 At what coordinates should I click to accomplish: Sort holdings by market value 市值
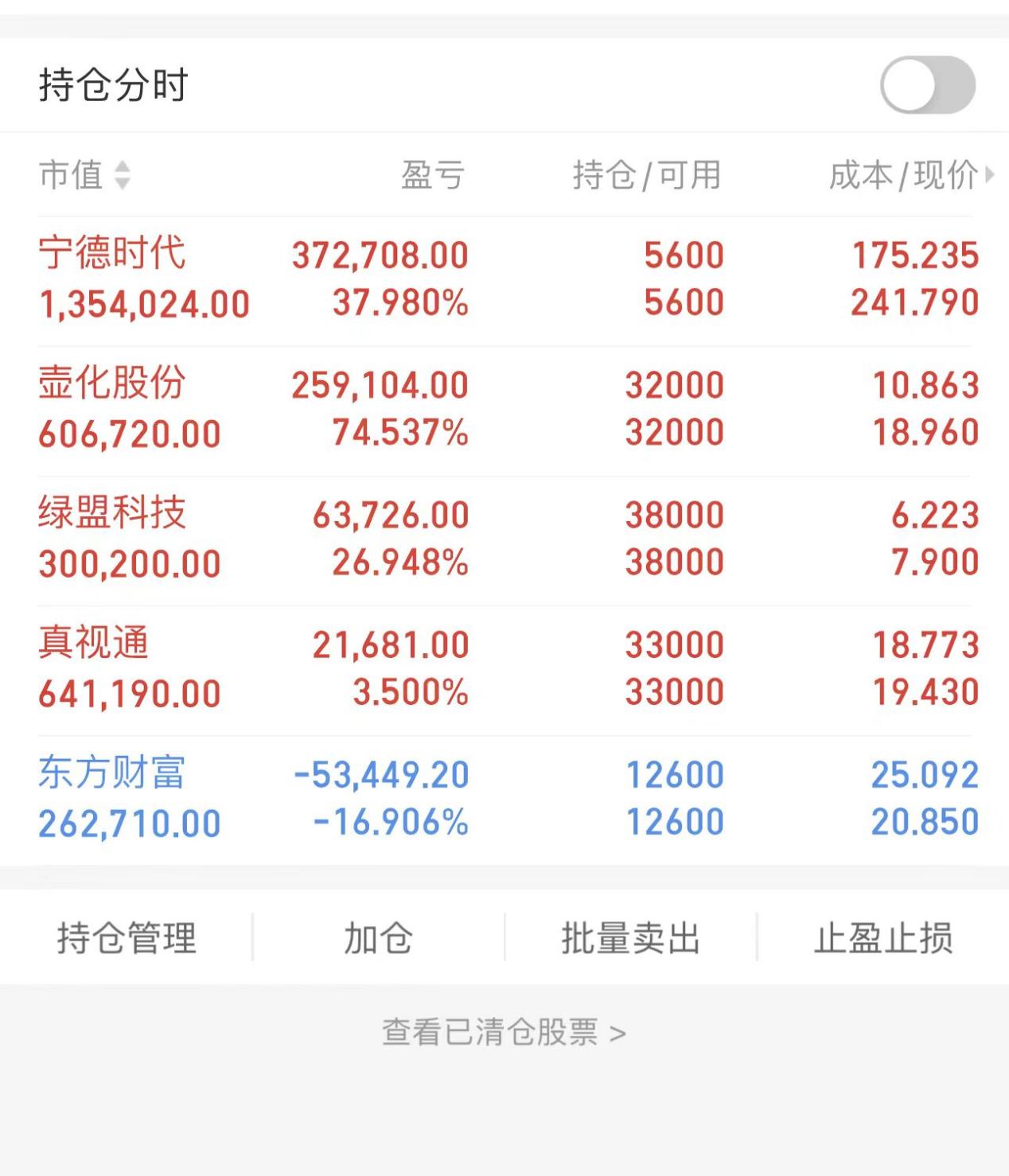72,177
